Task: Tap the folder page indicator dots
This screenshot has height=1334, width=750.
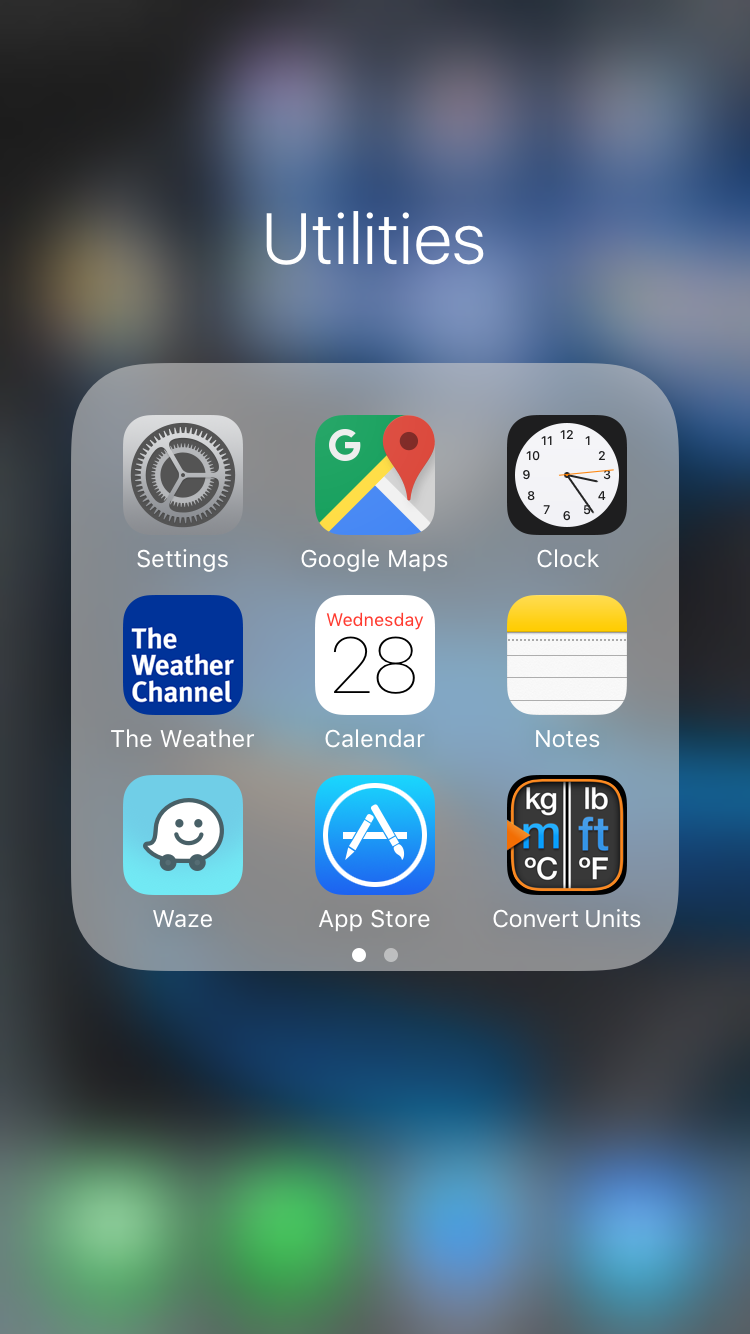Action: (x=375, y=955)
